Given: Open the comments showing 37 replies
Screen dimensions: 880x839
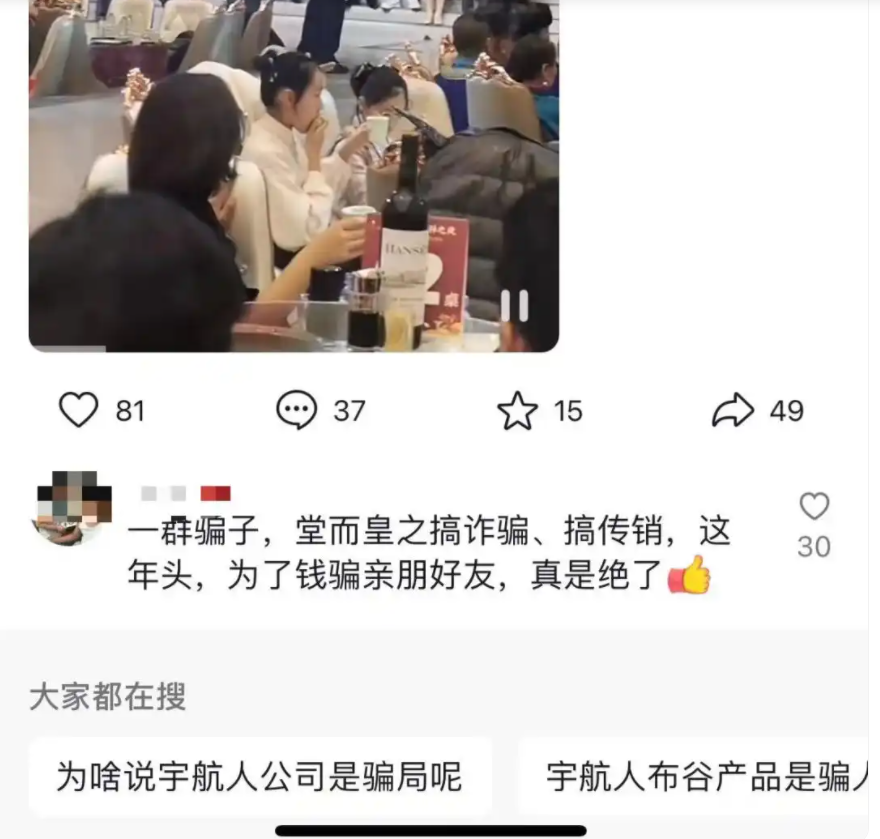Looking at the screenshot, I should [297, 410].
